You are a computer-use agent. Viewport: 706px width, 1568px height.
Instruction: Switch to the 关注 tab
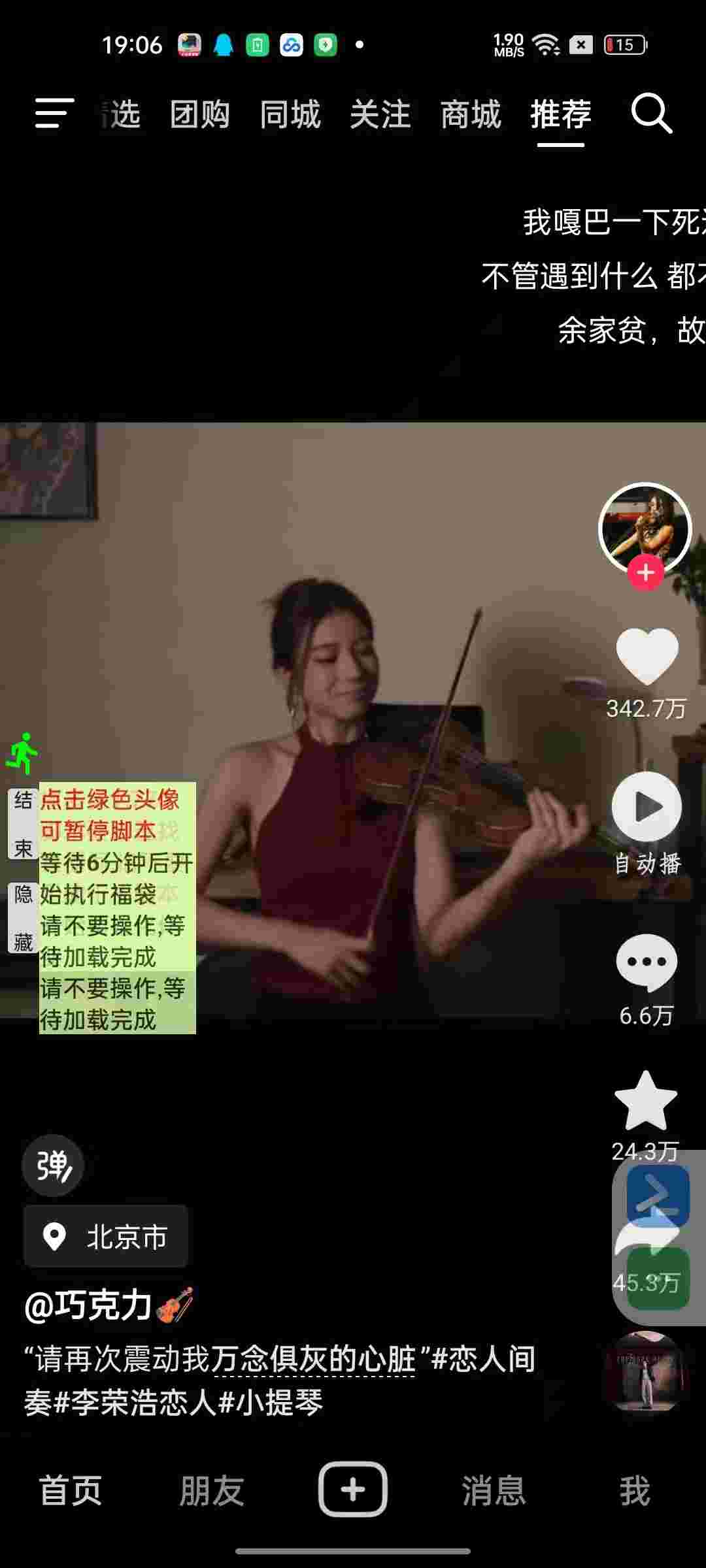click(380, 114)
